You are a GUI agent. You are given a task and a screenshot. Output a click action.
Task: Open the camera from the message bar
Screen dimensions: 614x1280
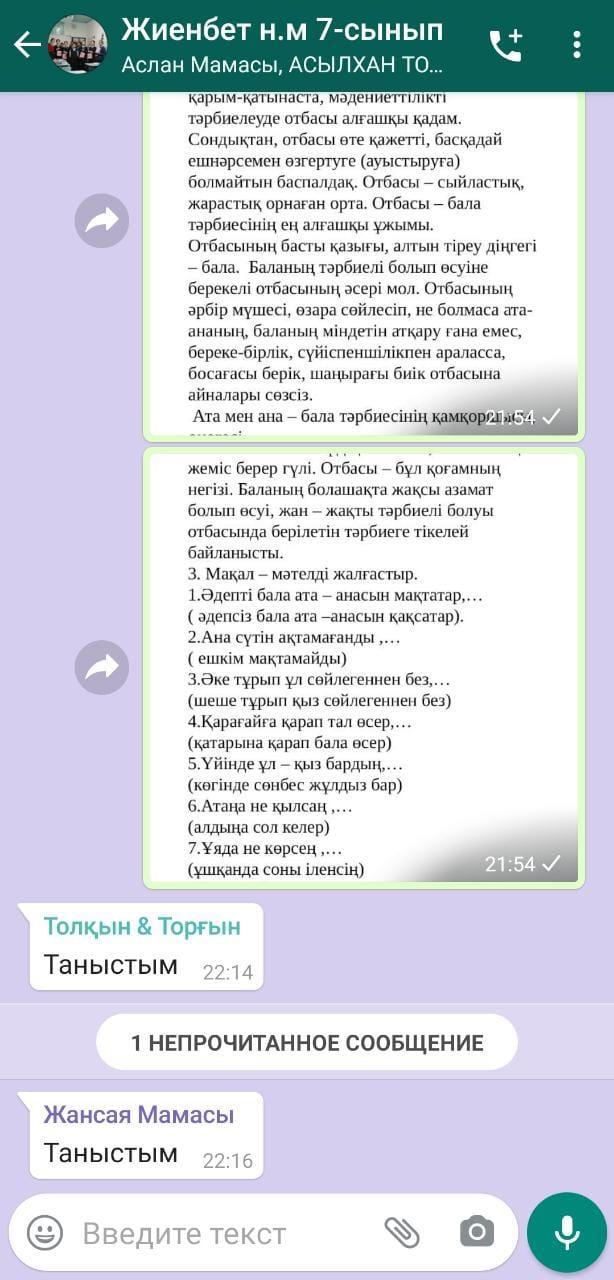click(477, 1232)
